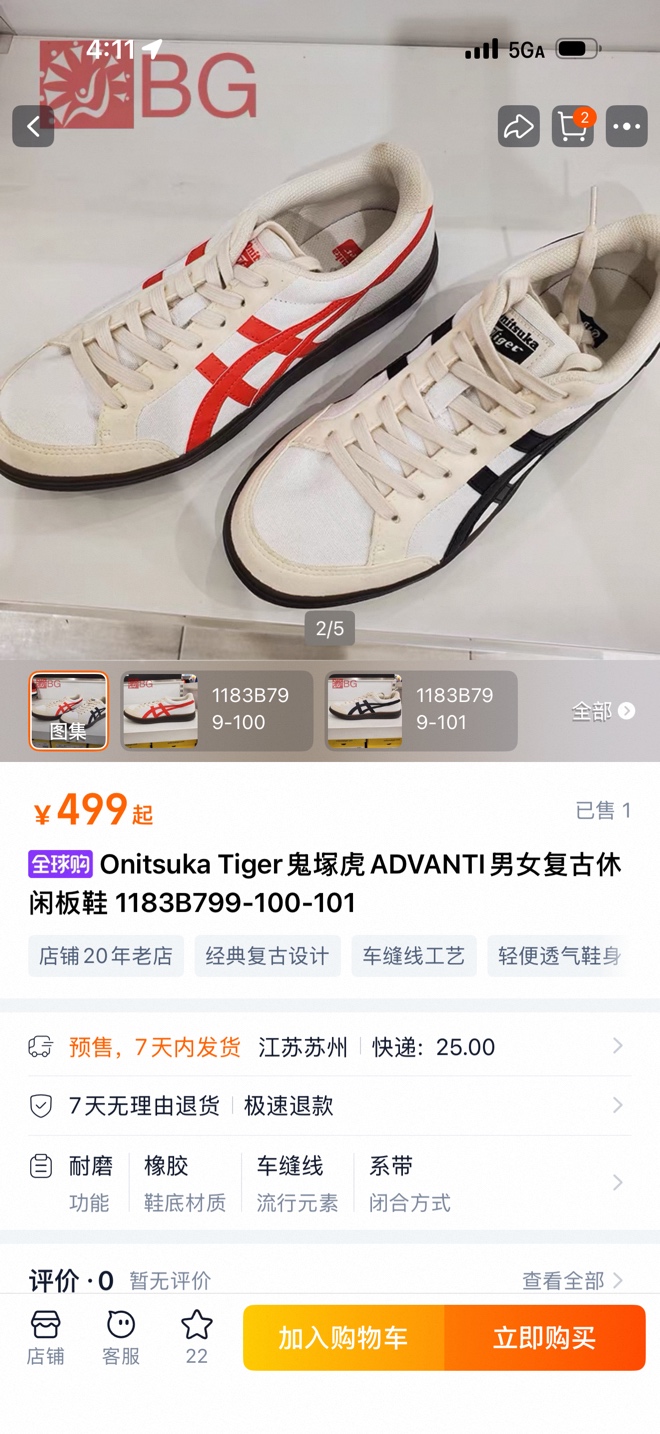The image size is (660, 1434).
Task: Open the 7天无理由退货 policy row
Action: click(330, 1106)
